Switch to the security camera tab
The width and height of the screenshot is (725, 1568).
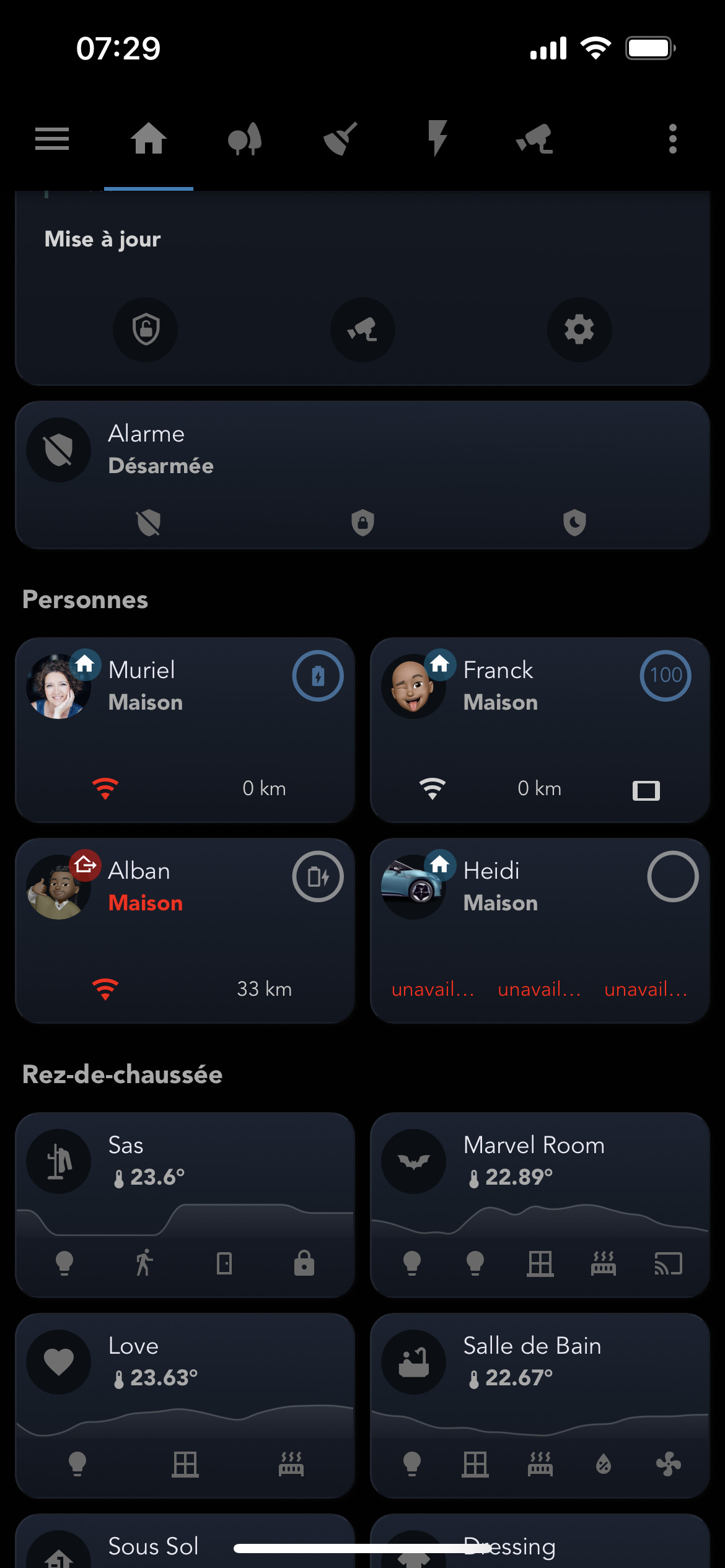coord(534,139)
